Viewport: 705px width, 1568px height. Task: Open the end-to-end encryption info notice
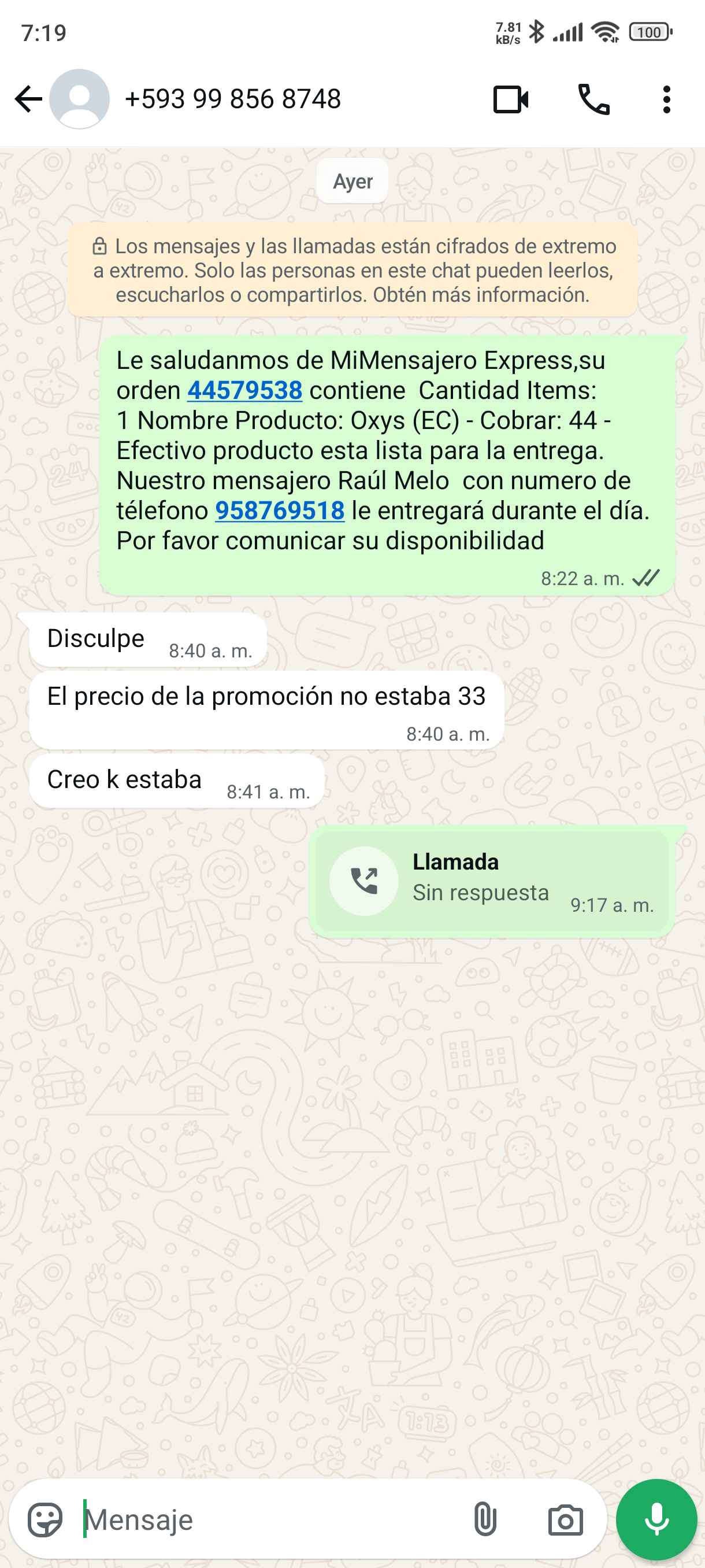pos(353,270)
